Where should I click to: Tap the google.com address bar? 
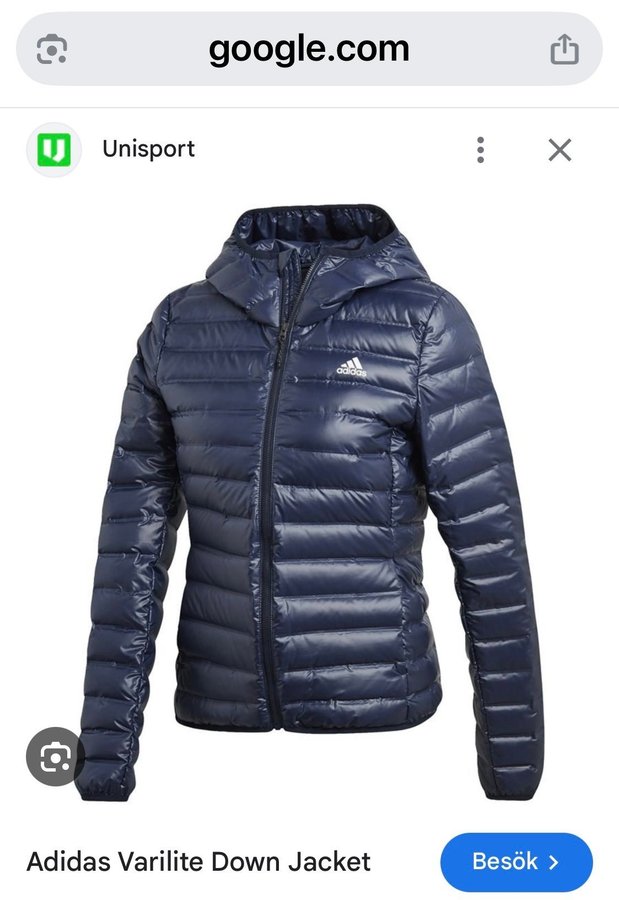pyautogui.click(x=309, y=48)
